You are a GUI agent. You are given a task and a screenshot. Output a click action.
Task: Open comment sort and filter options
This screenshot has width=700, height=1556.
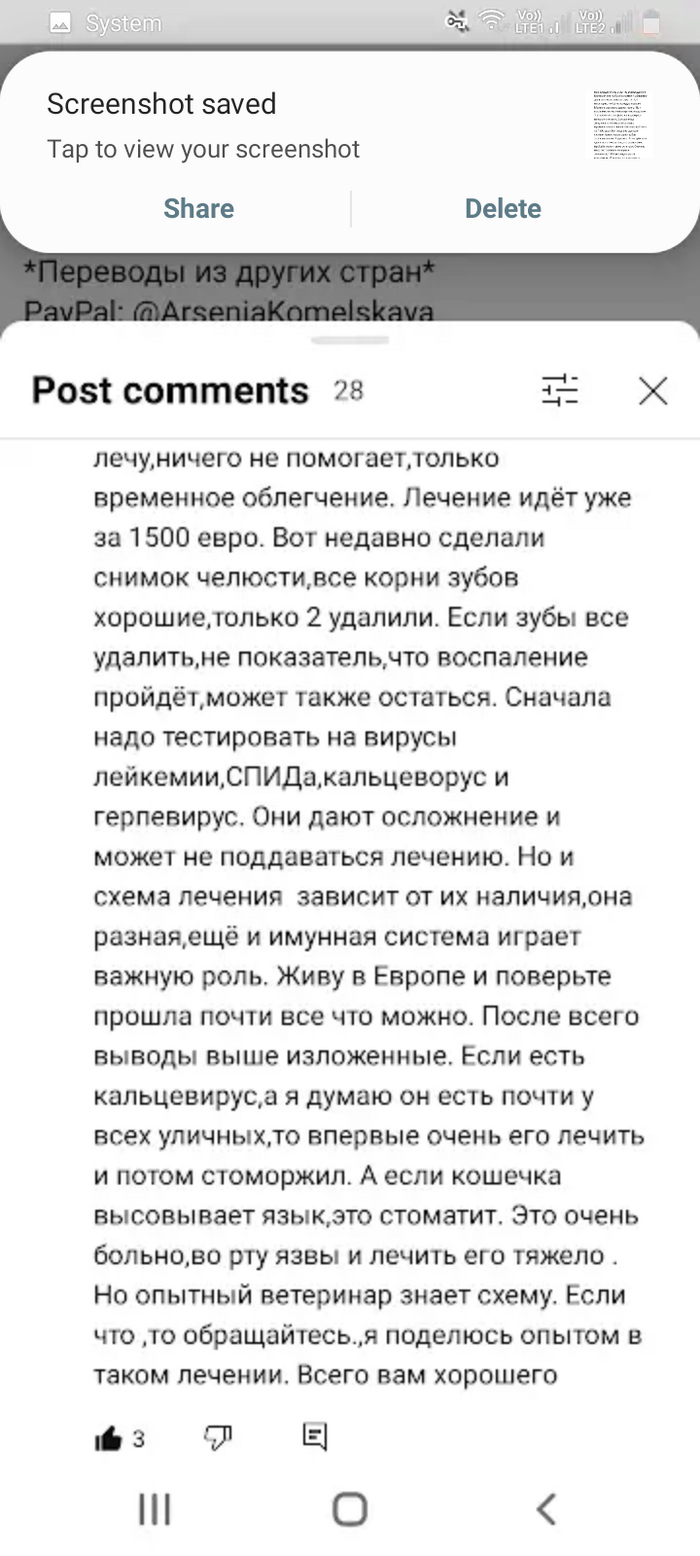click(x=560, y=390)
